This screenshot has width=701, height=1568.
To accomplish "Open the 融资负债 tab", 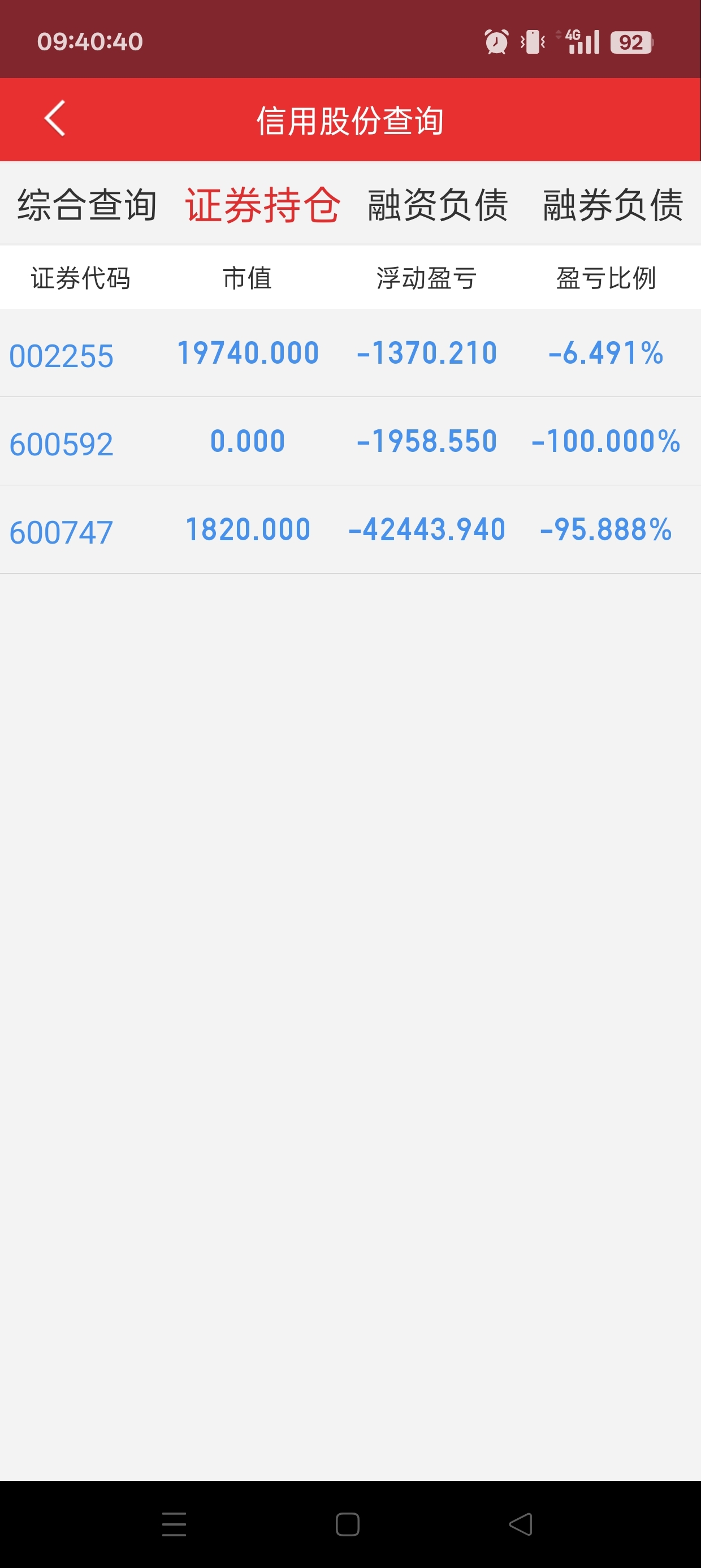I will click(438, 205).
